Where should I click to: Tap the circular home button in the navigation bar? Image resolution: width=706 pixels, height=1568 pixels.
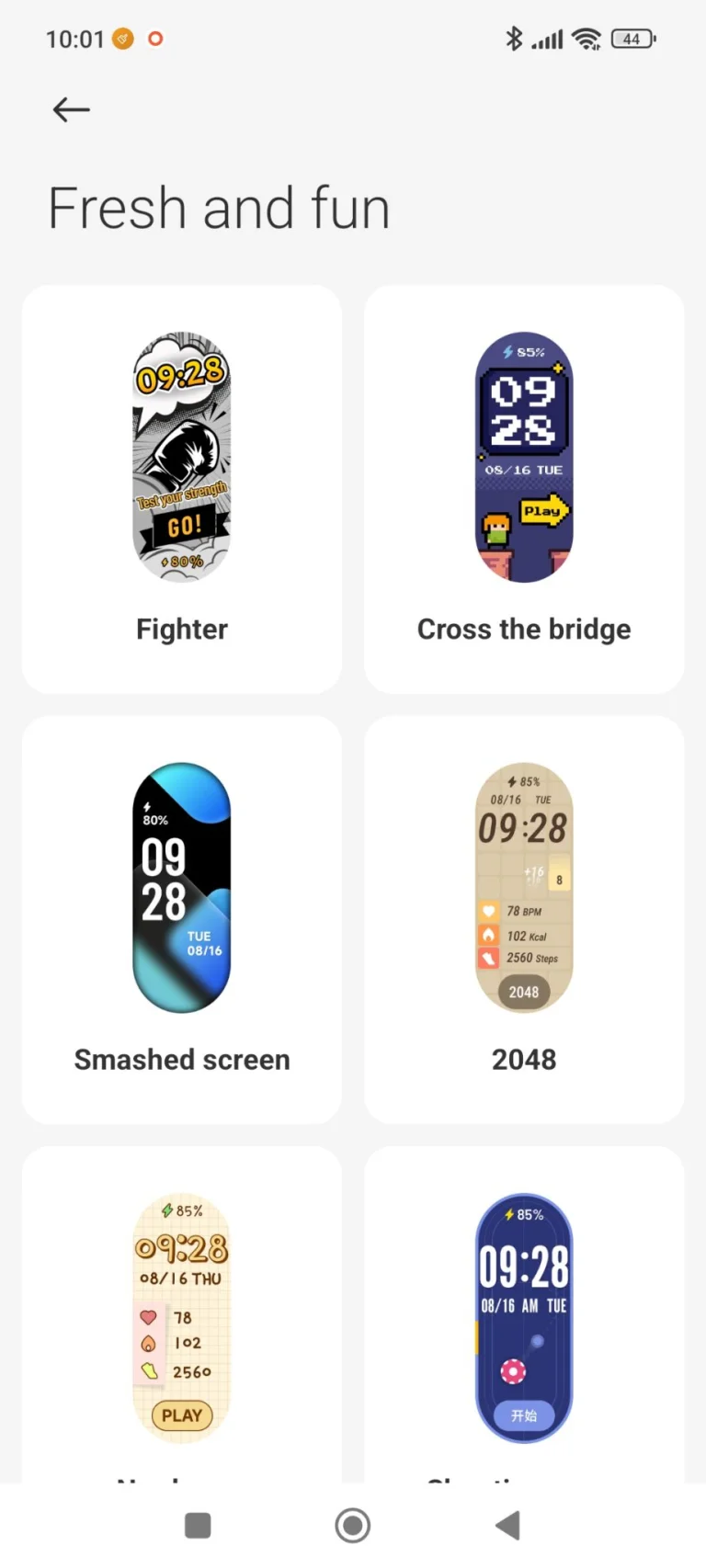pos(353,1525)
